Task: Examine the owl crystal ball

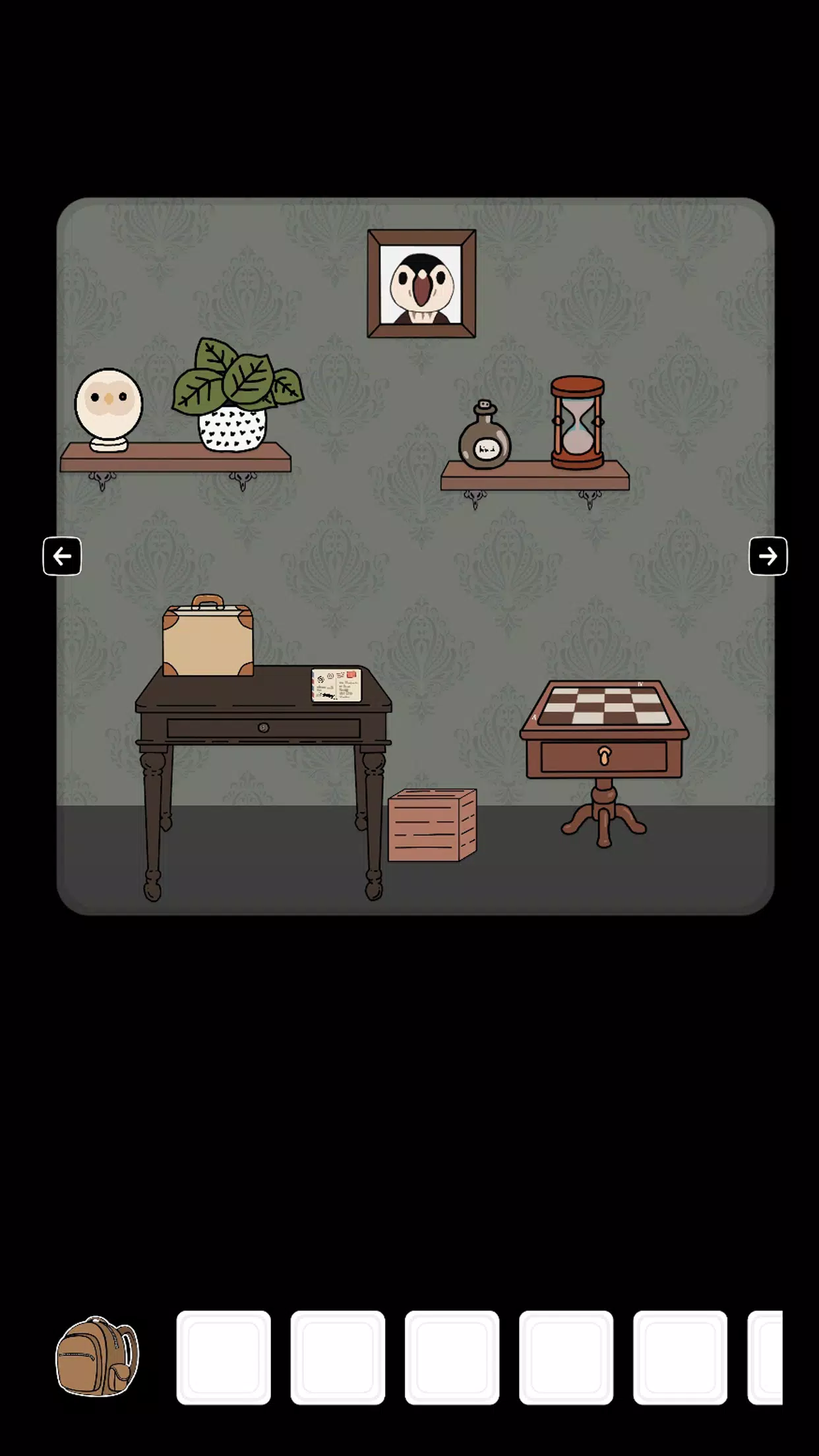Action: [x=109, y=409]
